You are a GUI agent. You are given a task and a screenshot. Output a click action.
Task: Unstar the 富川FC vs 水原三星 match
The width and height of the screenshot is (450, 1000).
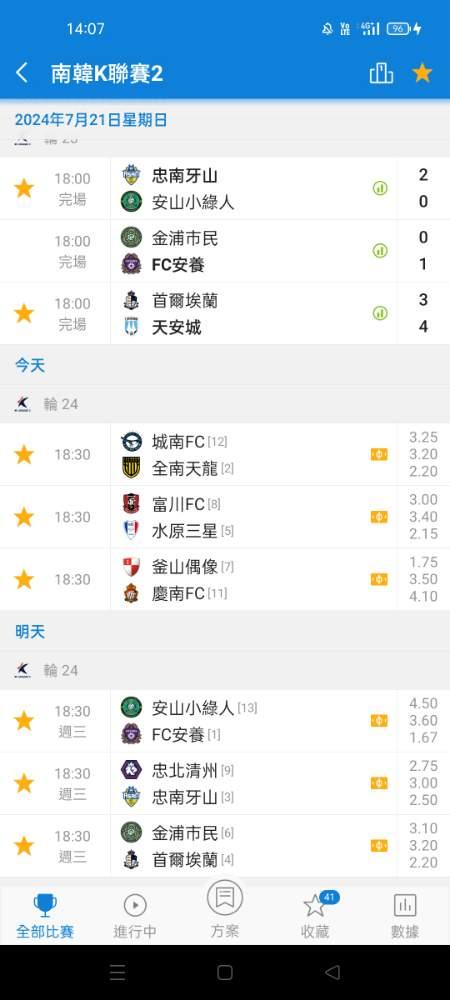(24, 517)
